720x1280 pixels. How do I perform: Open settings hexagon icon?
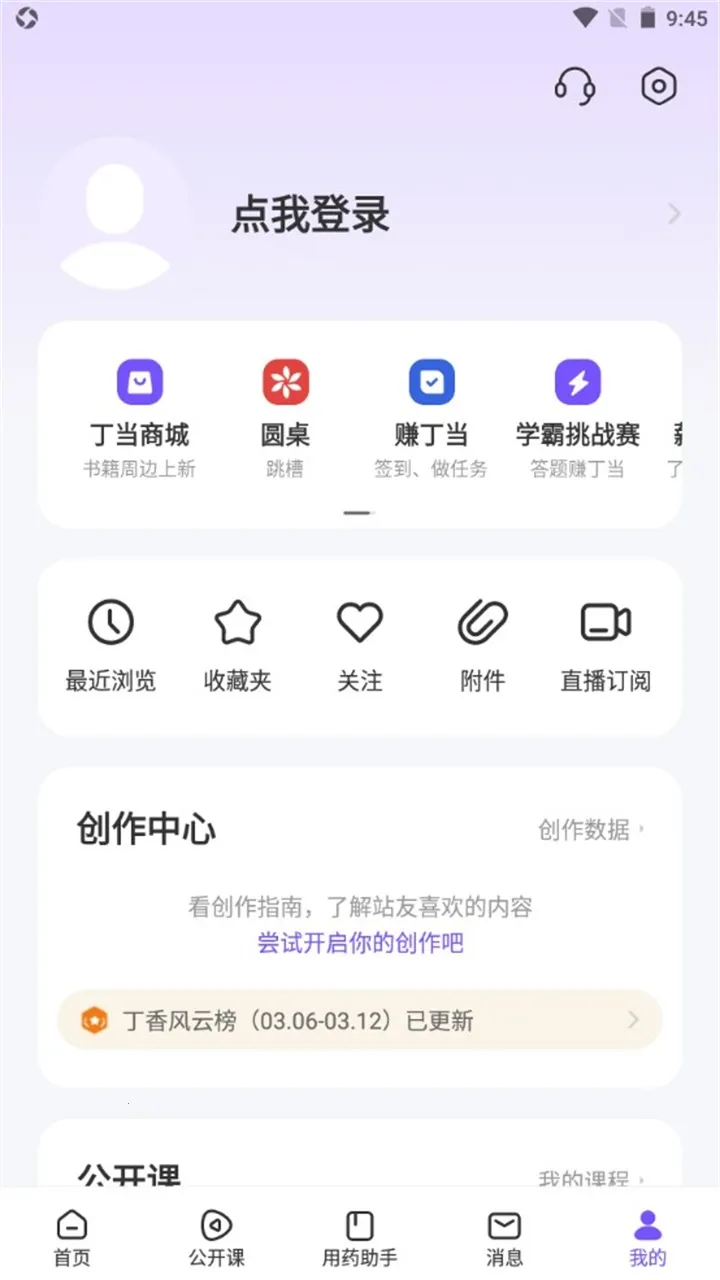[659, 87]
